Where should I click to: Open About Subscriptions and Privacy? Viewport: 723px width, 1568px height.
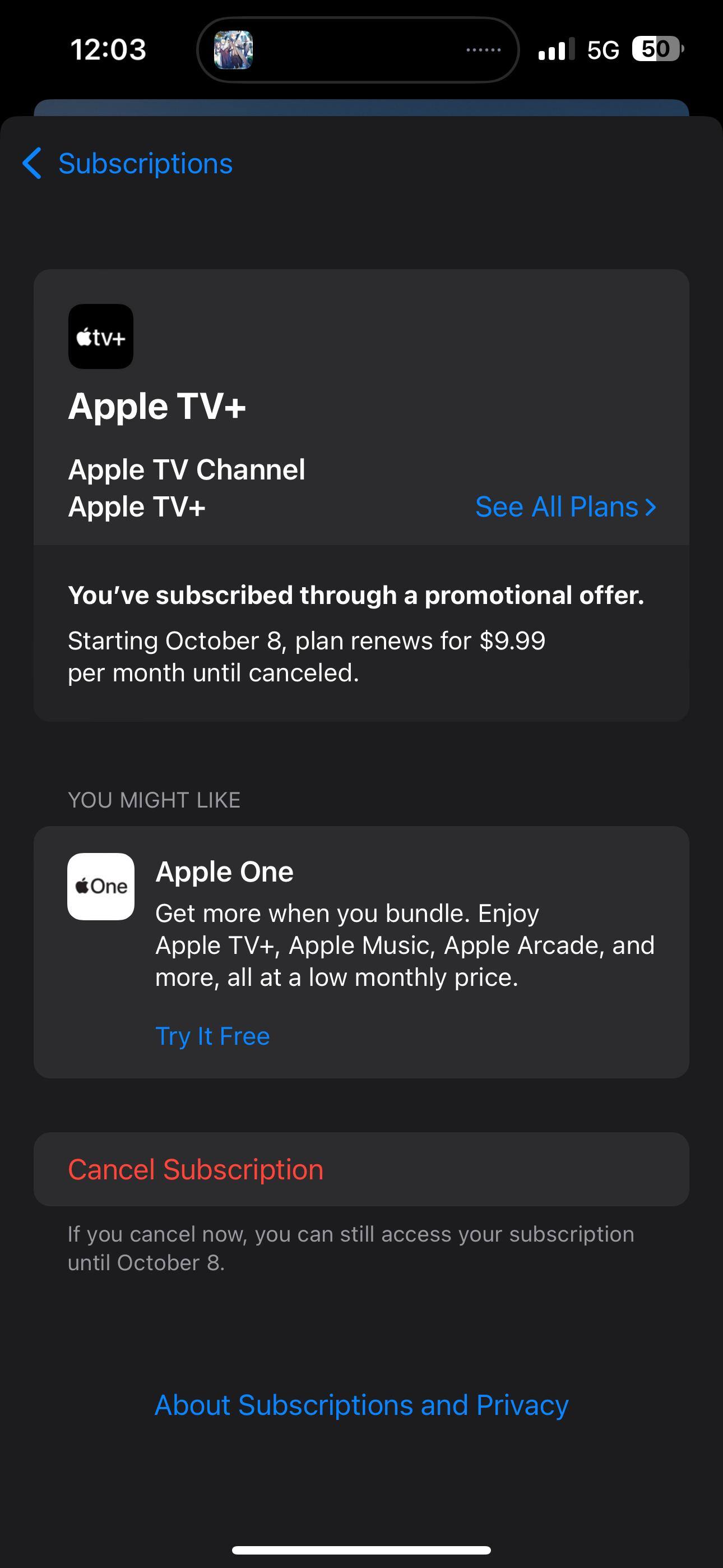click(361, 1405)
